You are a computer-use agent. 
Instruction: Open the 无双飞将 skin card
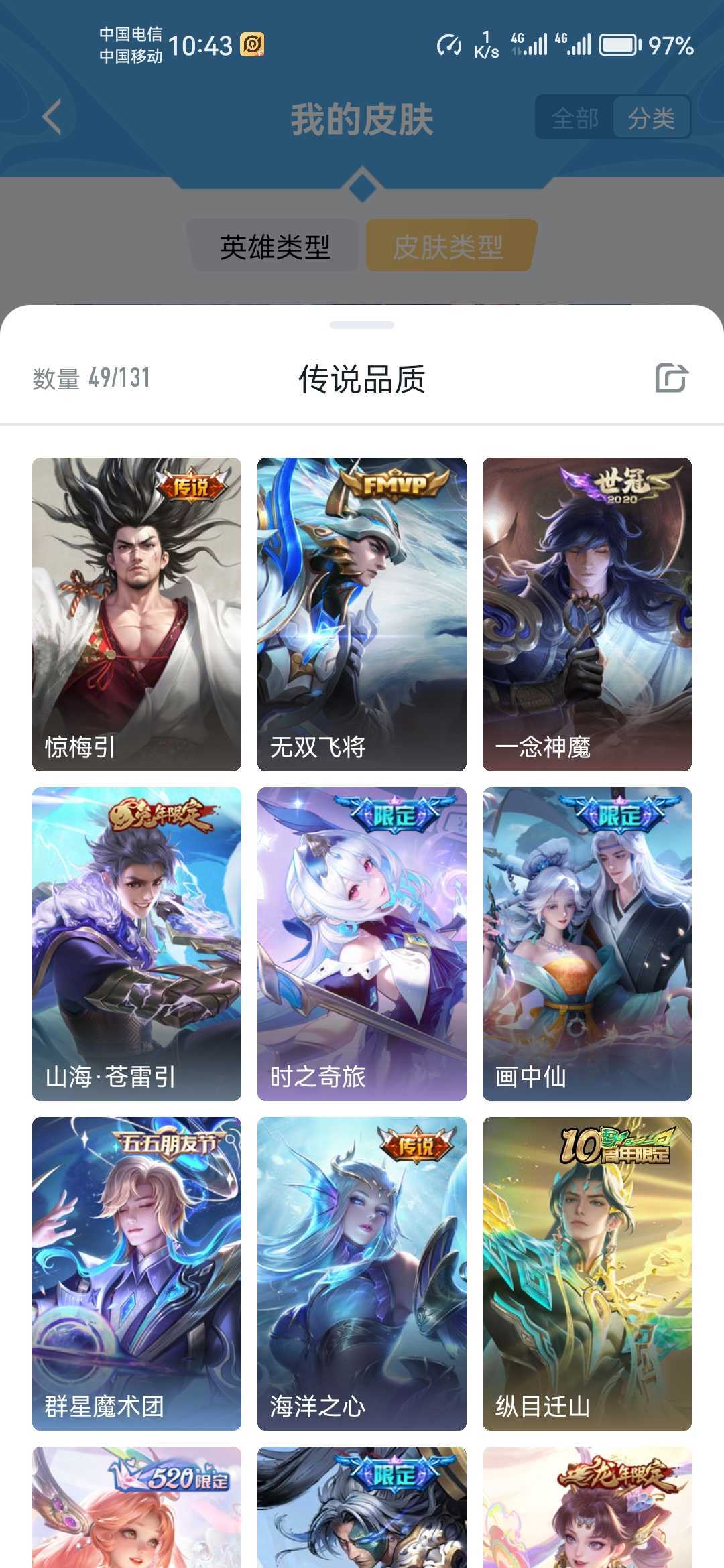point(362,614)
